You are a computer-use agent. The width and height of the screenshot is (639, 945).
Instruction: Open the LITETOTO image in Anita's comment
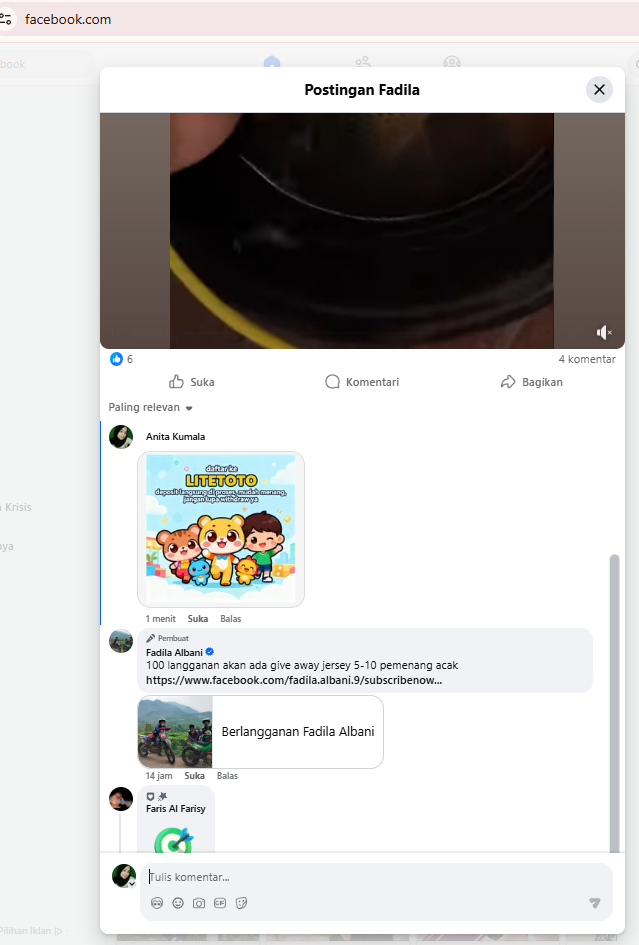[221, 529]
